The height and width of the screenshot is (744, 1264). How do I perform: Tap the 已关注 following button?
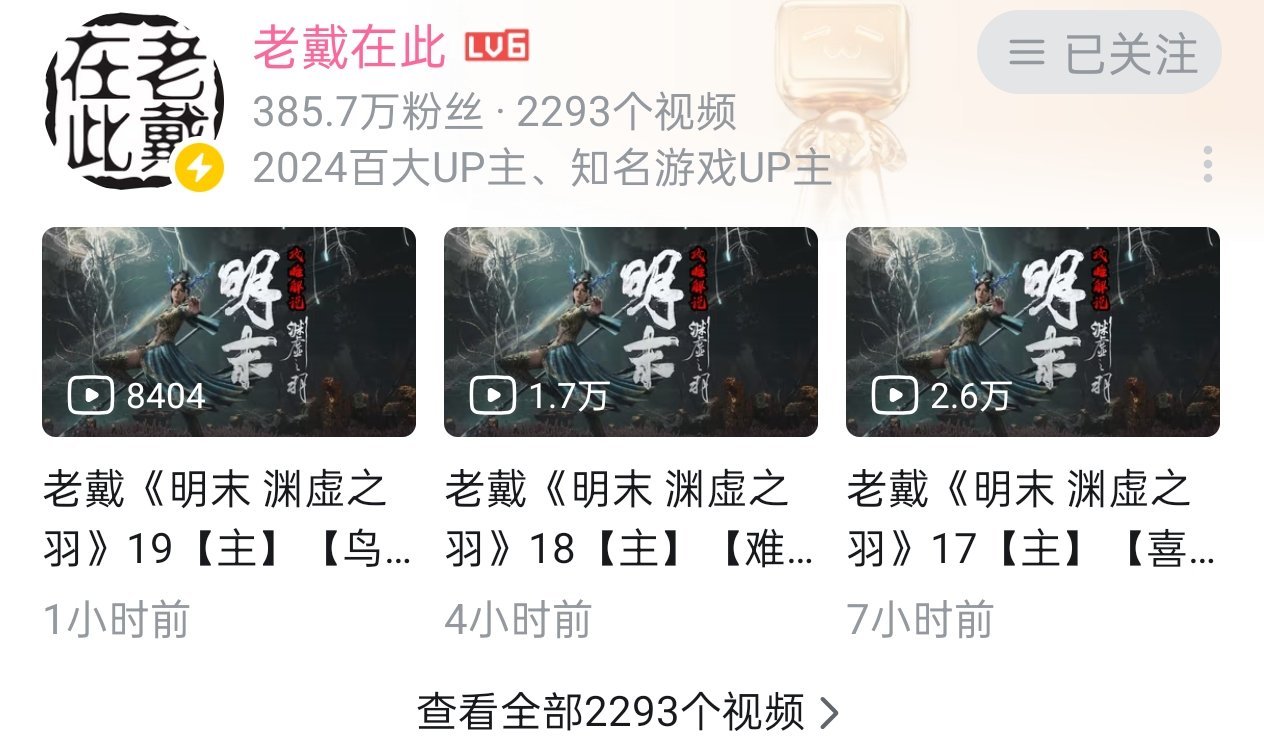coord(1098,53)
